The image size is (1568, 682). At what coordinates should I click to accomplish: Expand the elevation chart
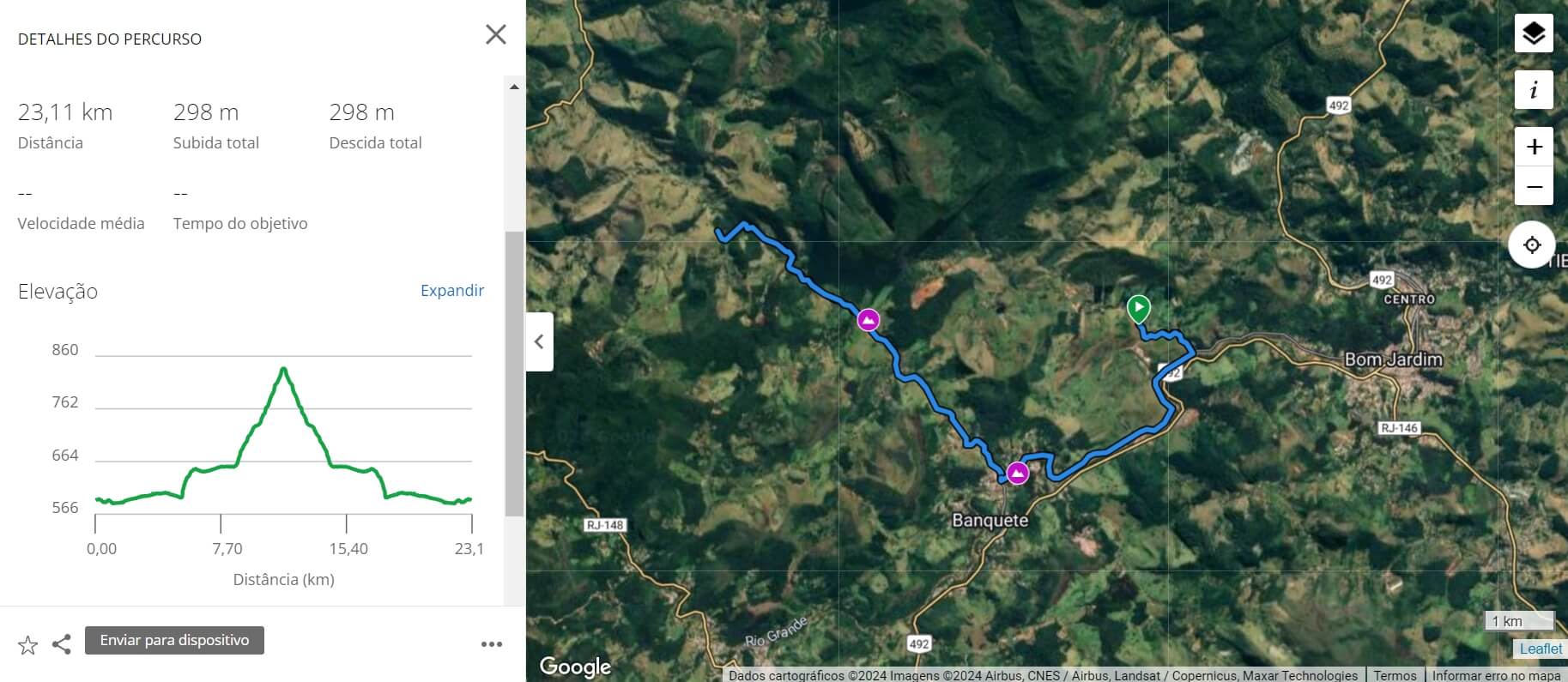pos(451,291)
